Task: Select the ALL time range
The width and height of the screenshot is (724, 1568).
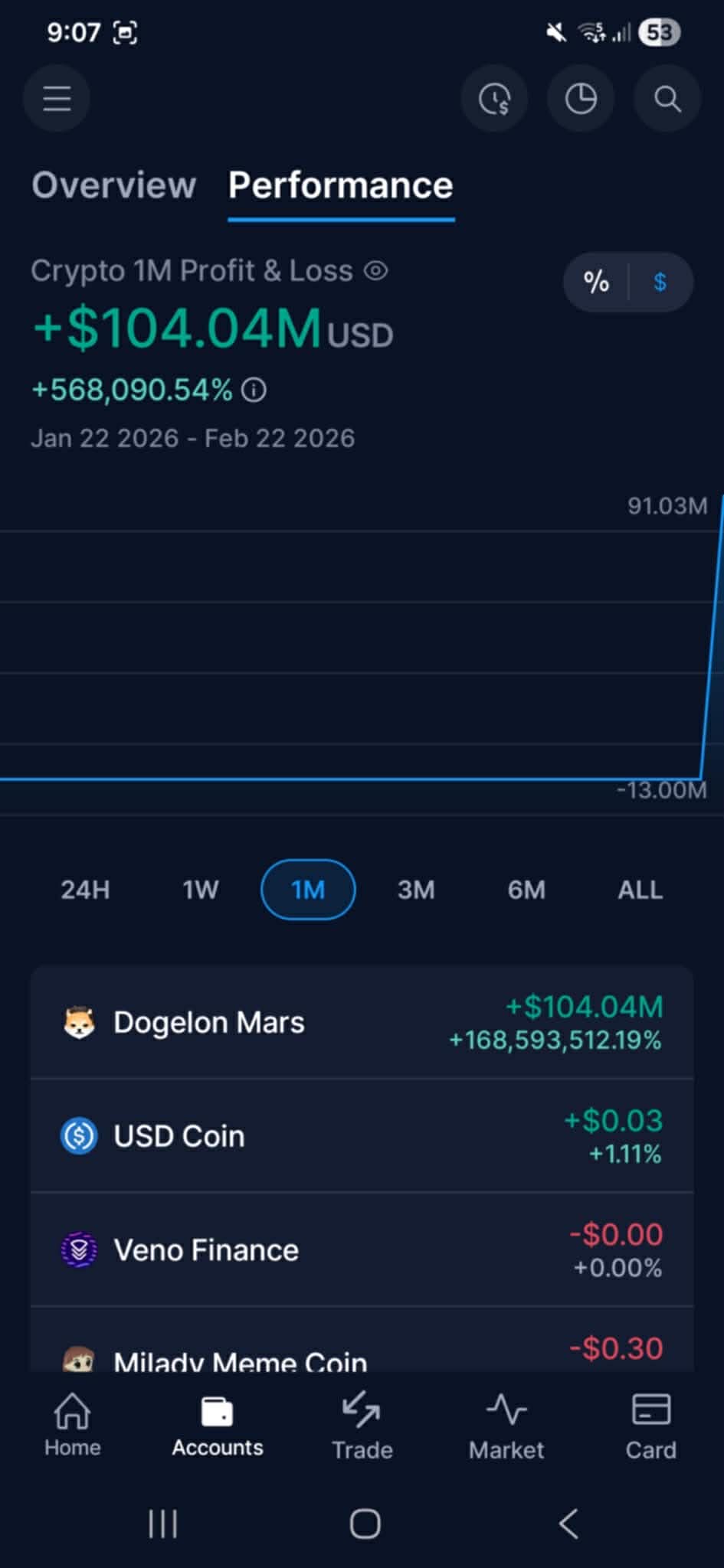Action: click(640, 890)
